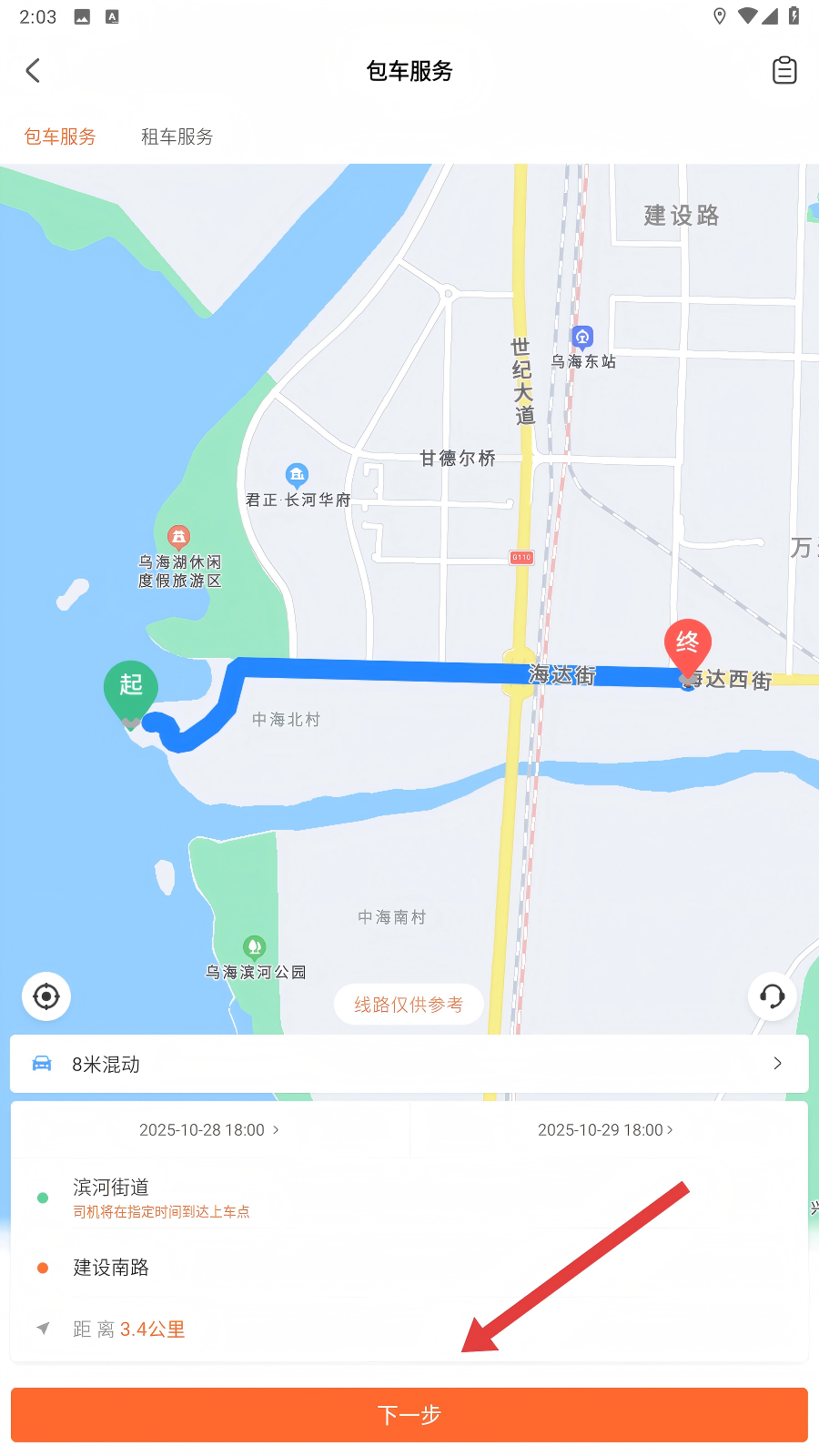Edit end time 2025-10-29 18:00
Screen dimensions: 819x1456
coord(605,1130)
